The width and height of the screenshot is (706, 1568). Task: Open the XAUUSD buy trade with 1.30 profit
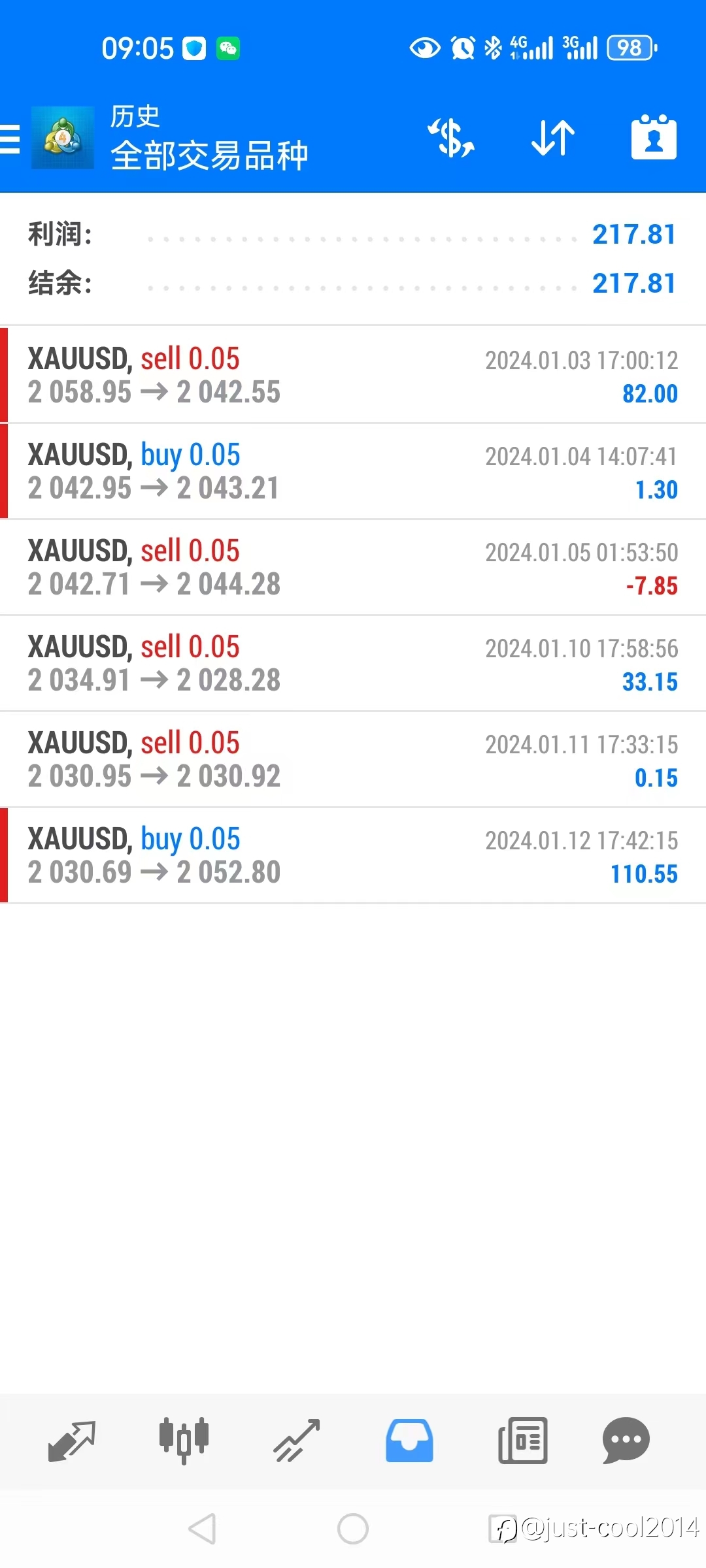353,471
